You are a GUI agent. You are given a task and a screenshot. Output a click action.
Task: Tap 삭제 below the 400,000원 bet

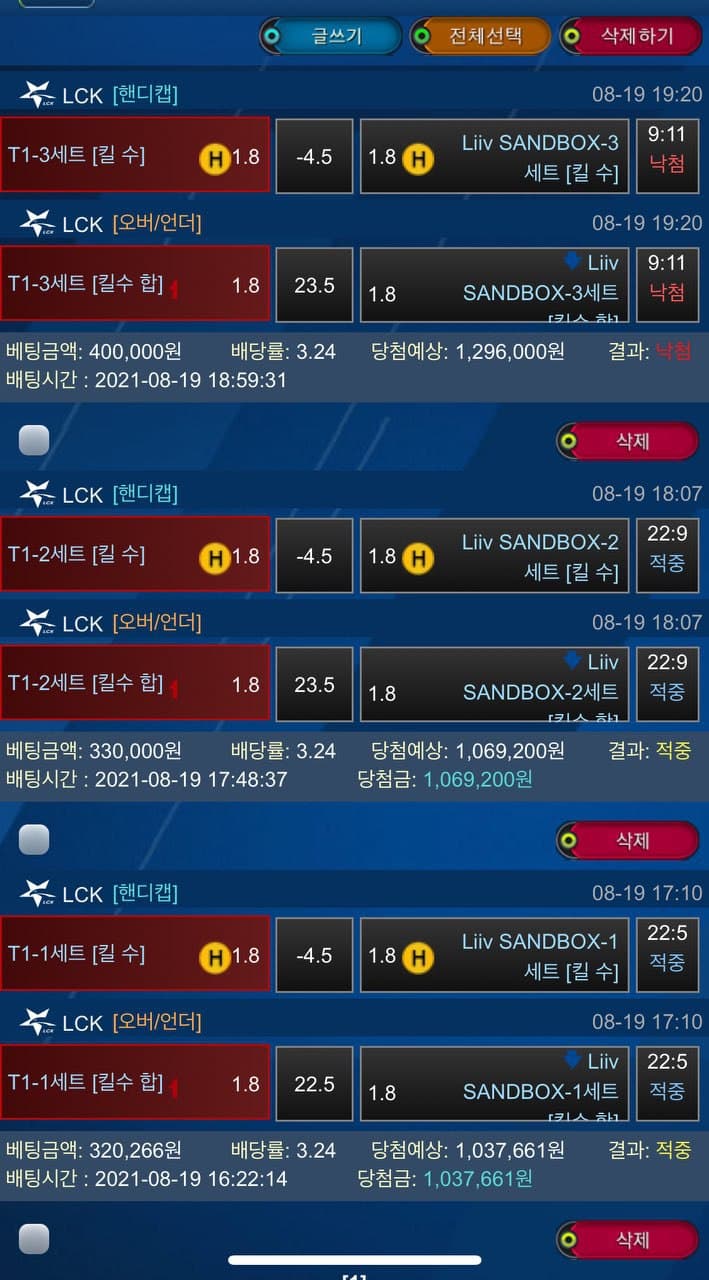pyautogui.click(x=628, y=441)
